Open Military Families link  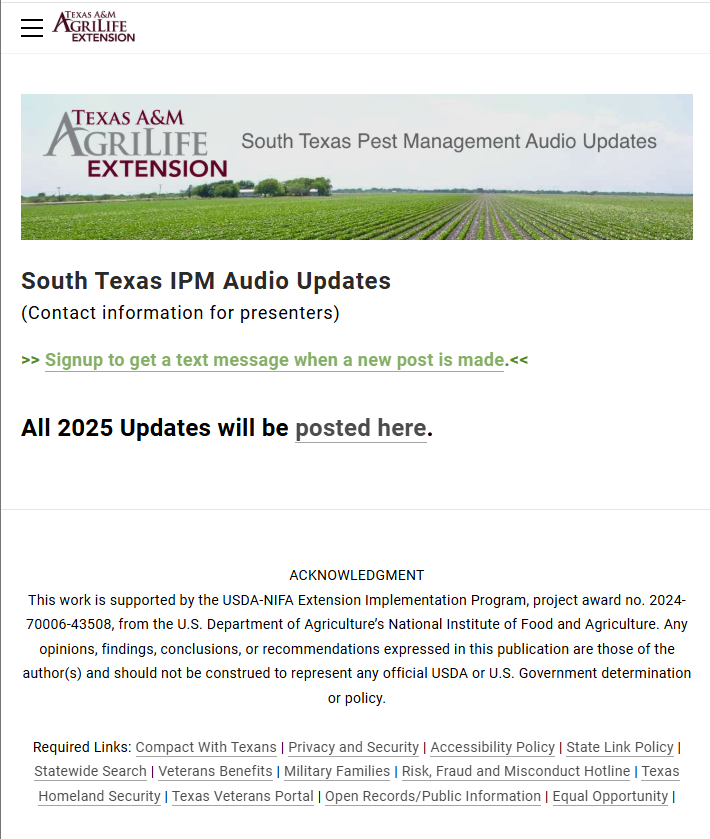(337, 771)
